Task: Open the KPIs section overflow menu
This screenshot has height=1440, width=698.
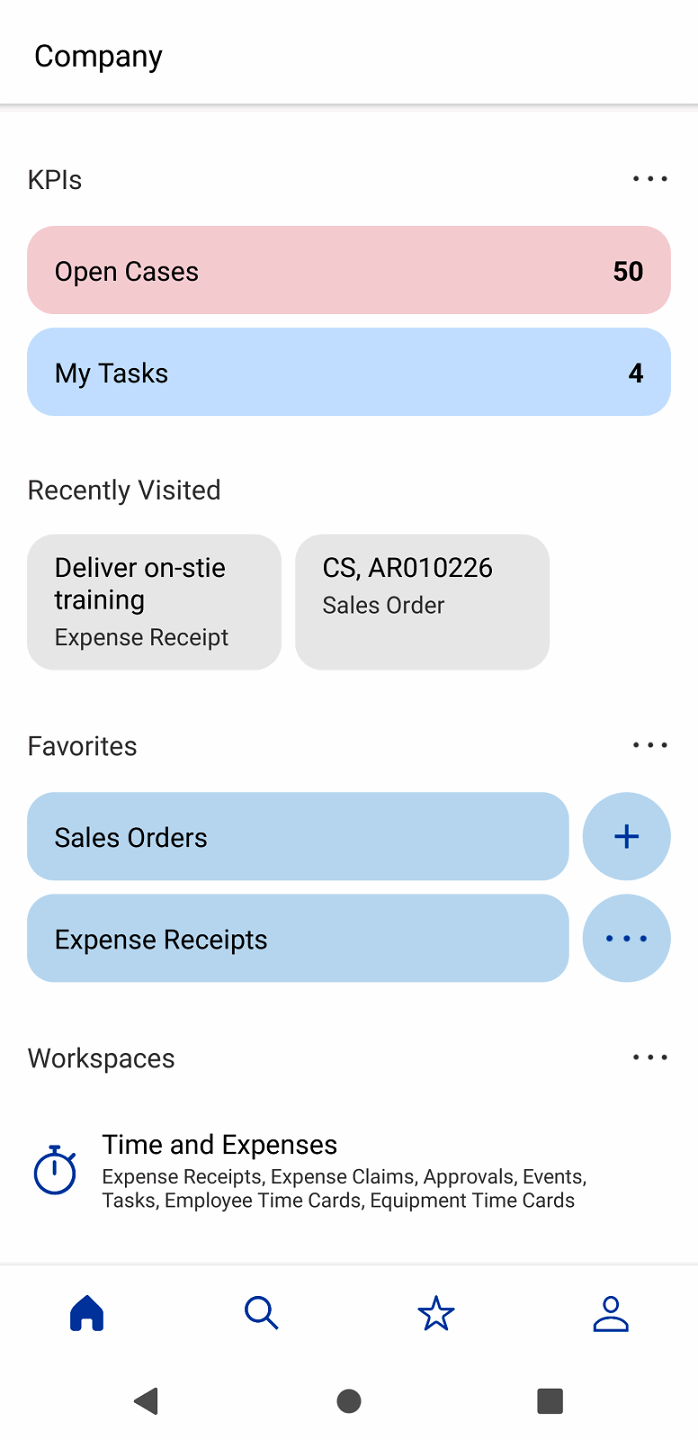Action: click(x=649, y=179)
